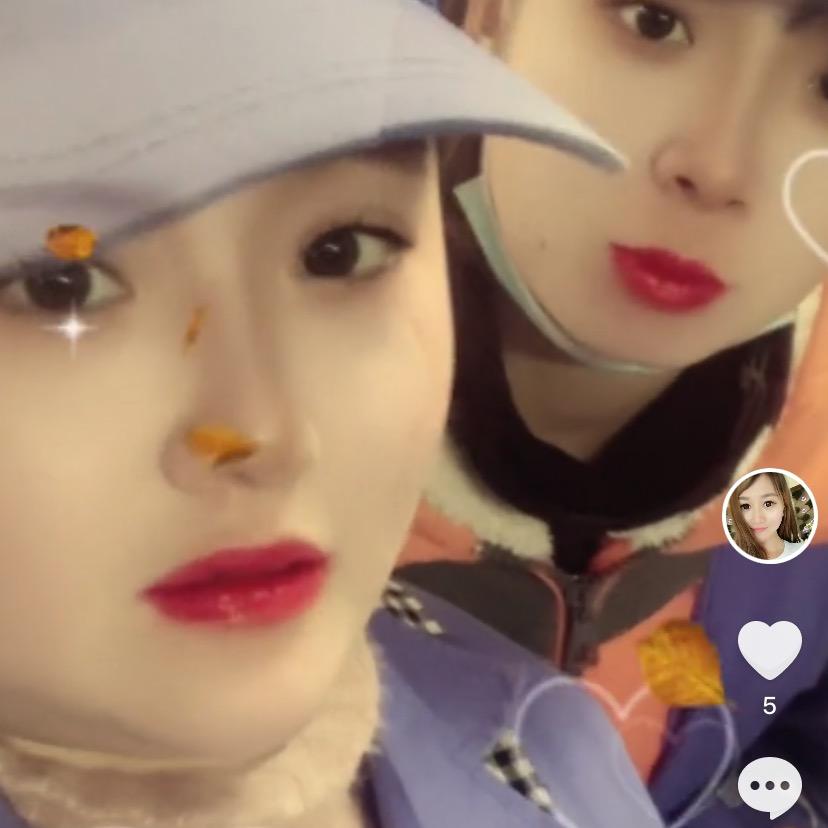Like this video with the heart
Screen dimensions: 828x828
[769, 648]
